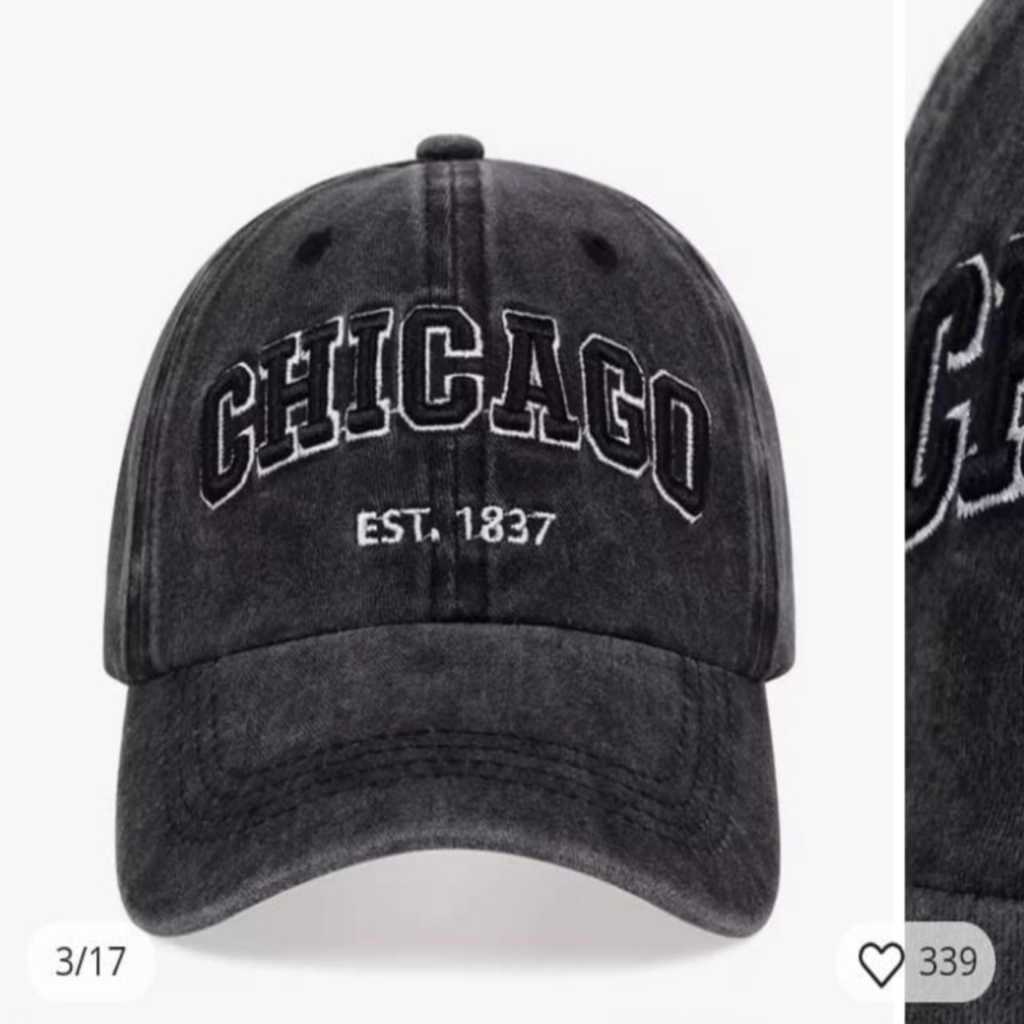The width and height of the screenshot is (1024, 1024).
Task: Like this product with the heart icon
Action: coord(881,963)
